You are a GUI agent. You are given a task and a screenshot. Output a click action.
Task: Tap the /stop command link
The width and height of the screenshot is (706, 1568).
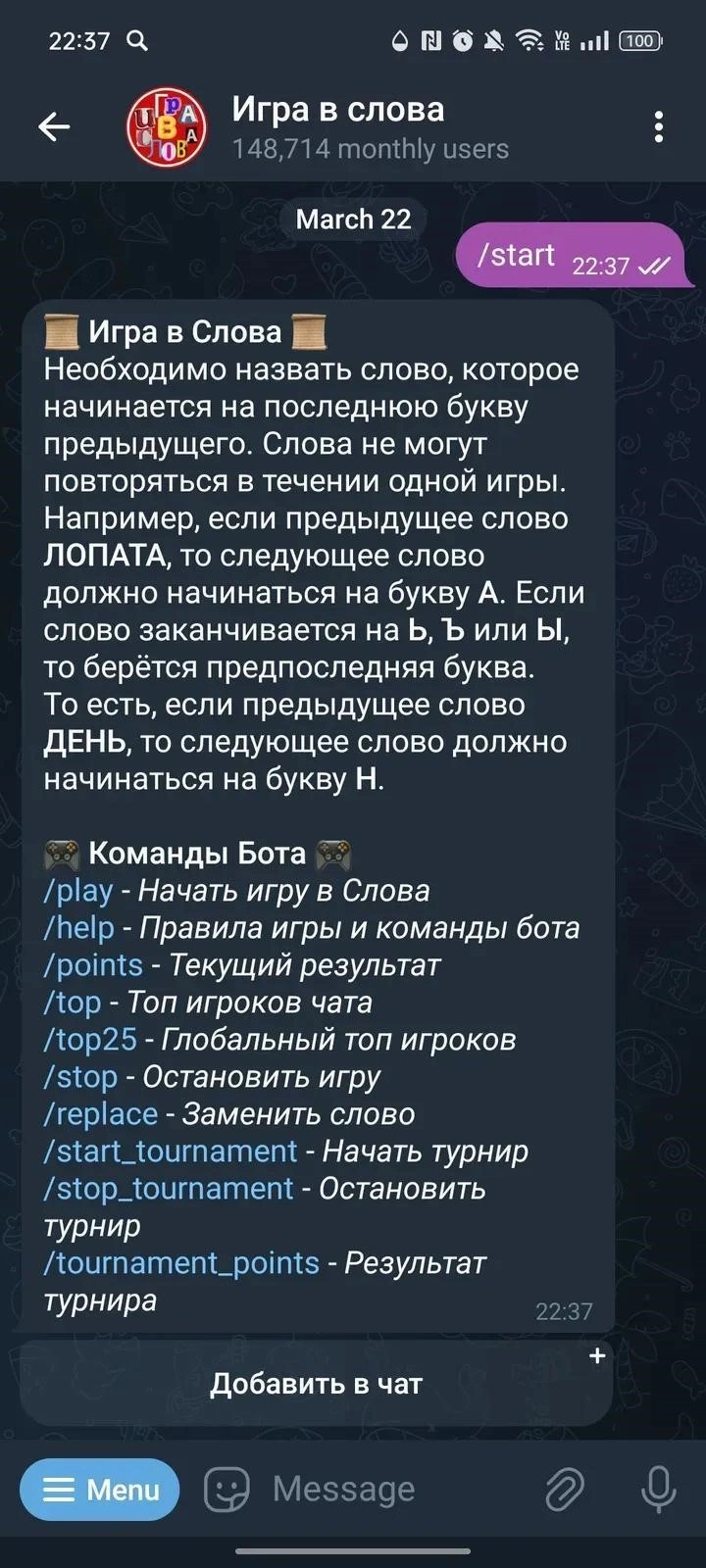coord(80,1077)
